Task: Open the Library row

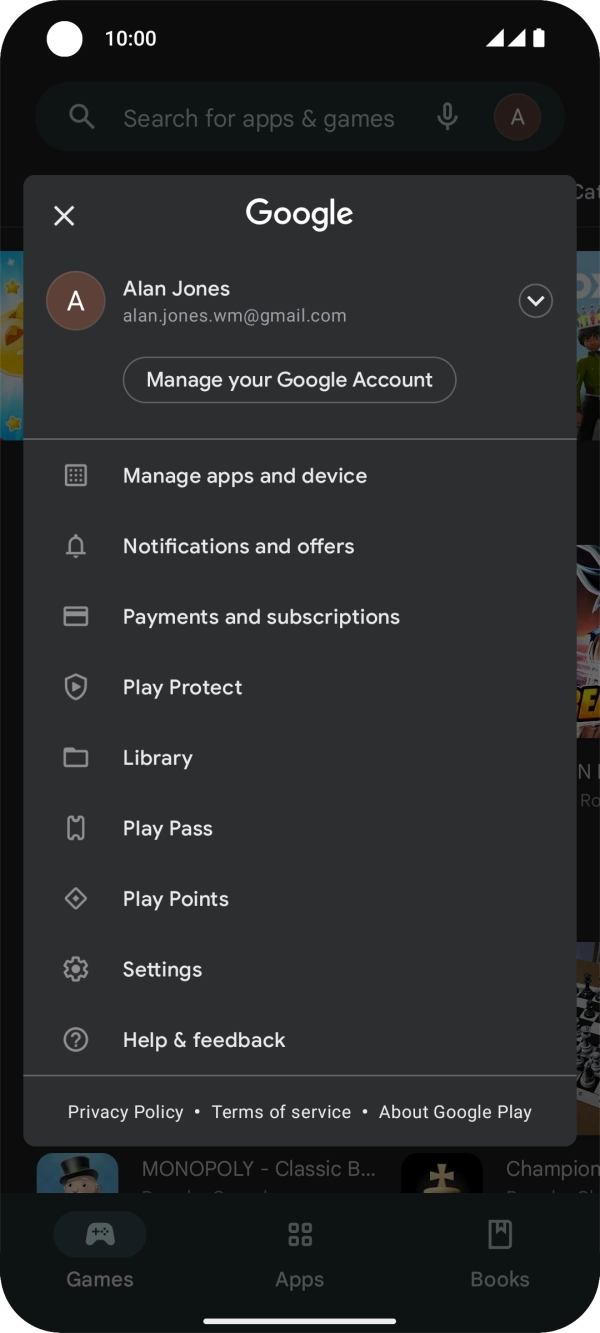Action: tap(157, 758)
